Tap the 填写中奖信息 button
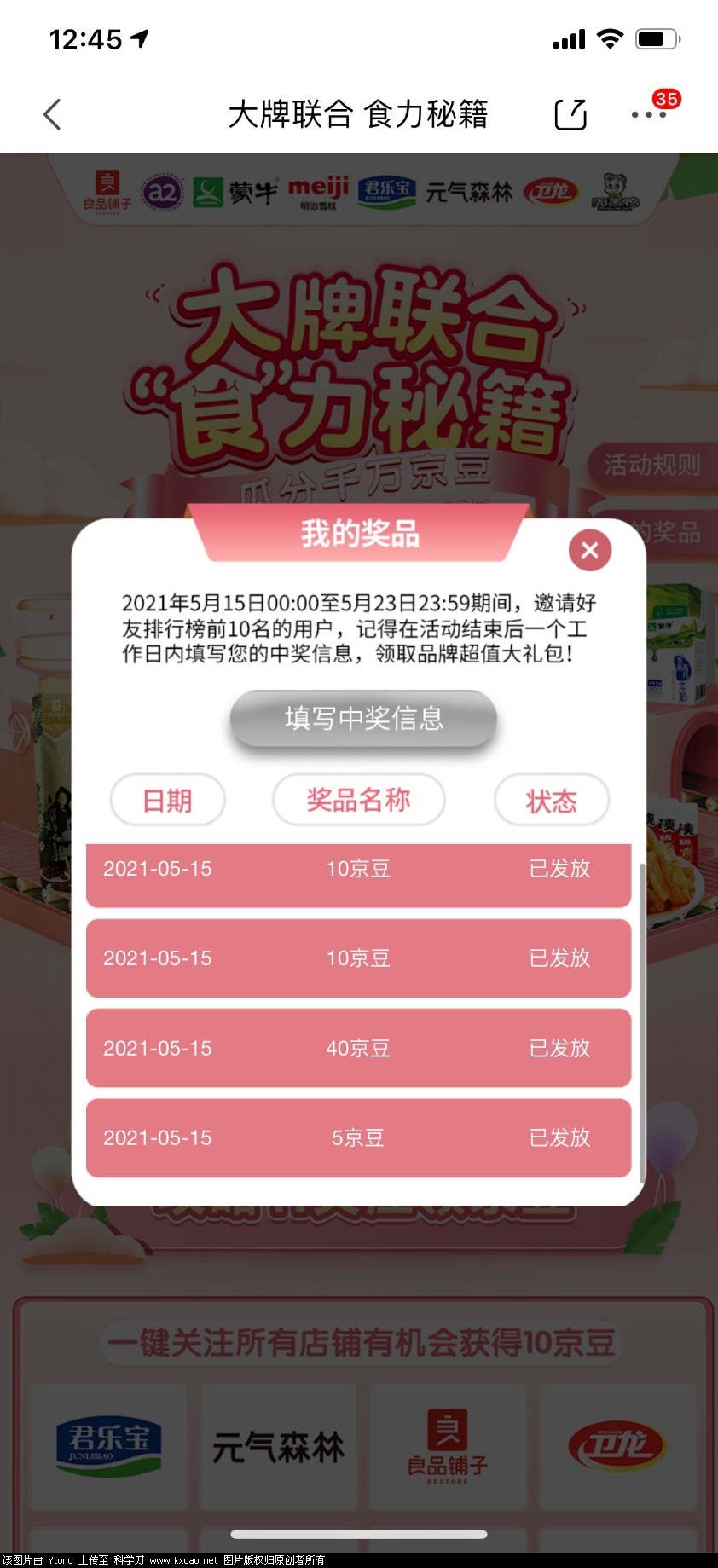 click(363, 718)
